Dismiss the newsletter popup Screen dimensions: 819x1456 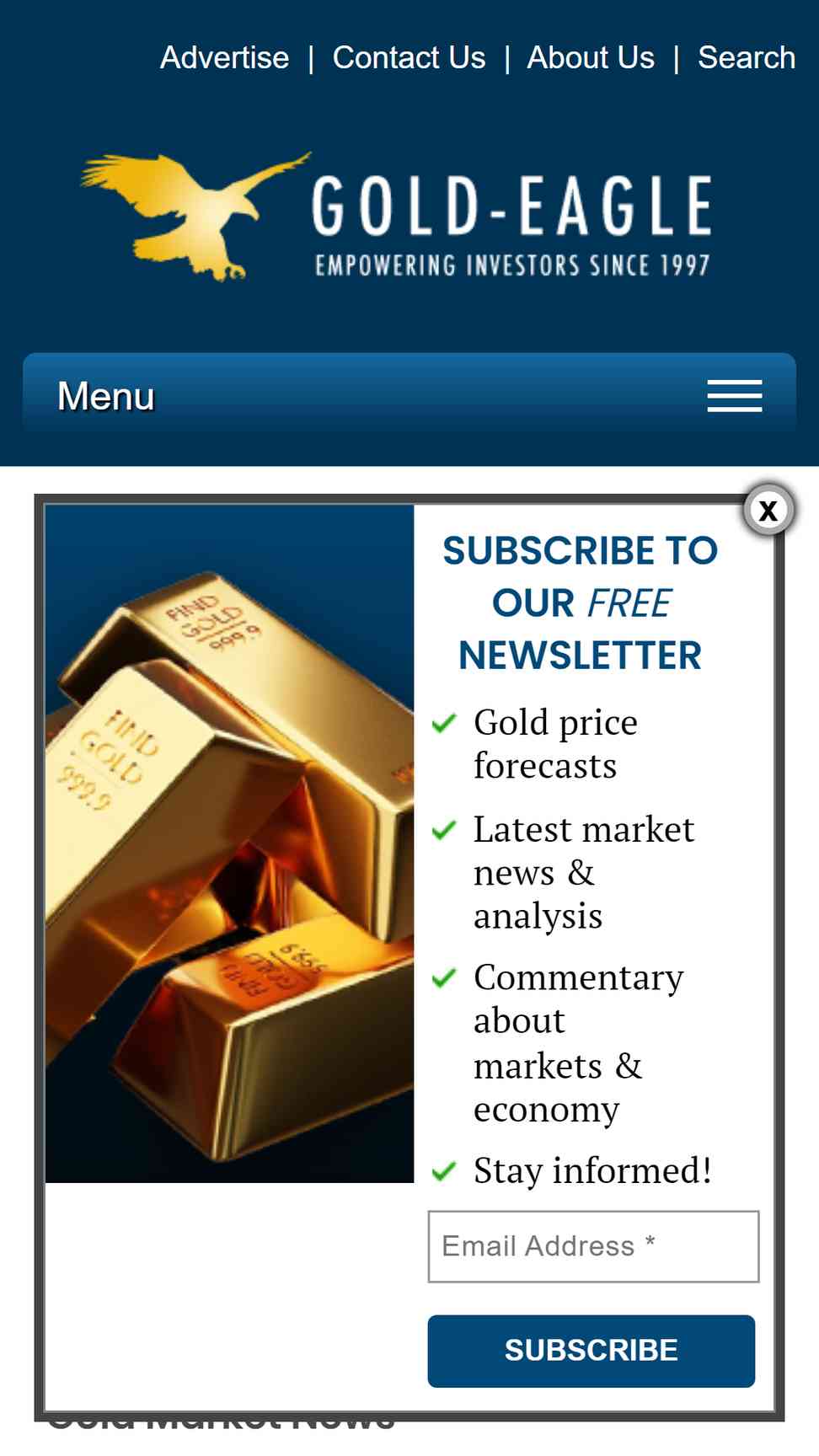(x=768, y=511)
